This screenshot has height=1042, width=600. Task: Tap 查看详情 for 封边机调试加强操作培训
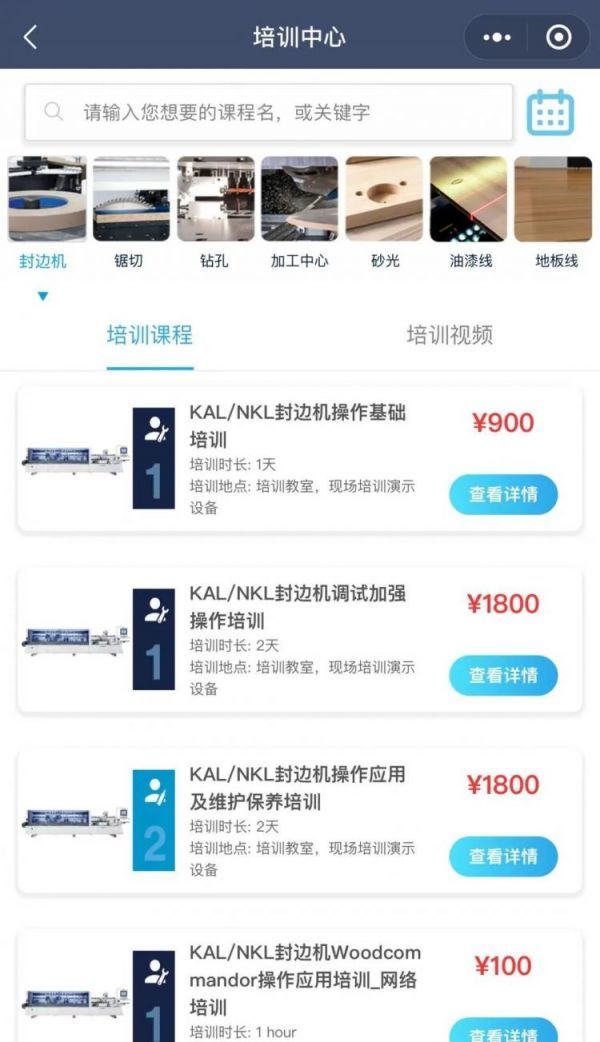(503, 675)
